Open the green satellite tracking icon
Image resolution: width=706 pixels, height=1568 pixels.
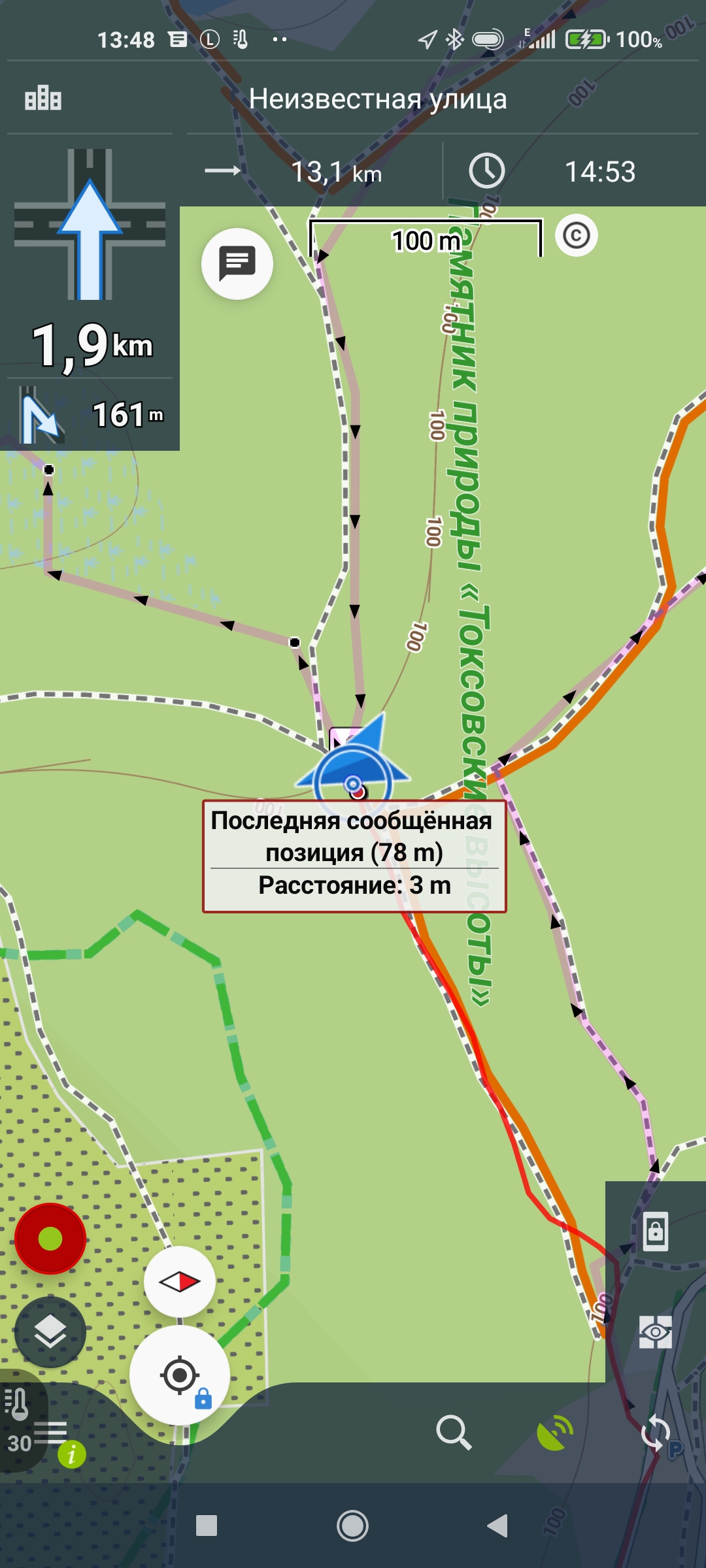(554, 1432)
